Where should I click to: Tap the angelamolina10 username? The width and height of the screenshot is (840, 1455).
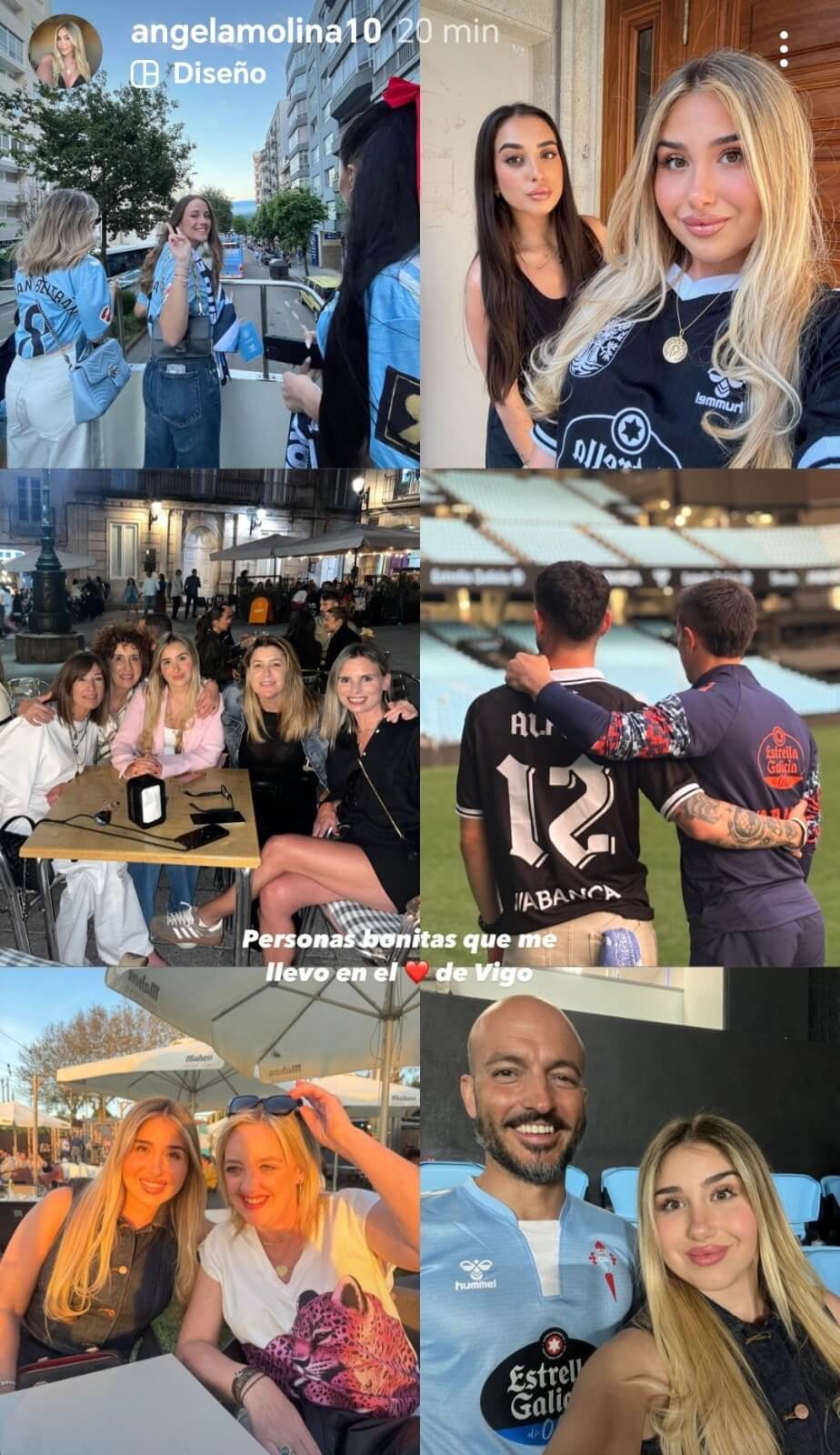(256, 32)
